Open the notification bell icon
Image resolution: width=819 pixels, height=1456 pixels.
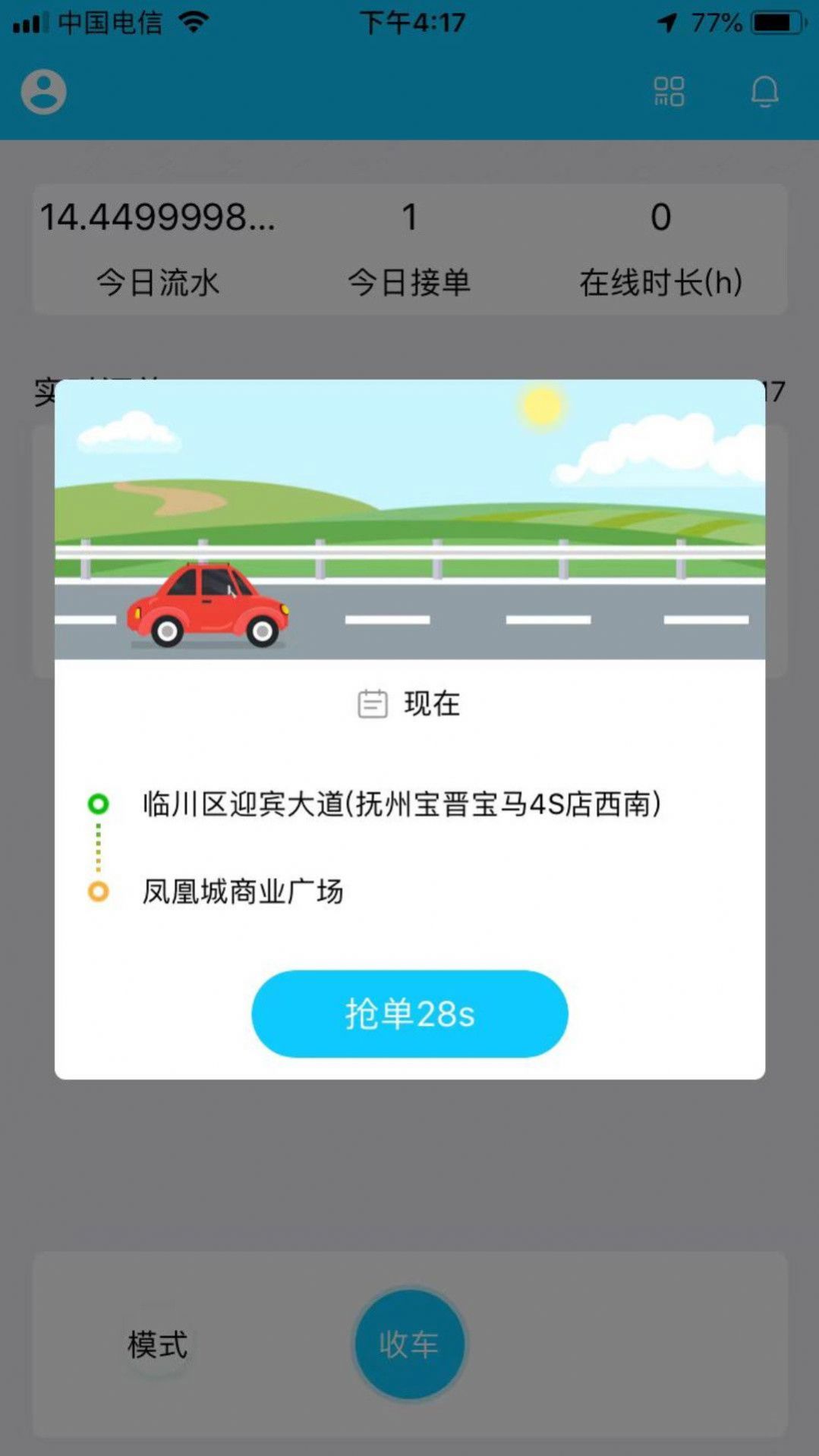765,91
